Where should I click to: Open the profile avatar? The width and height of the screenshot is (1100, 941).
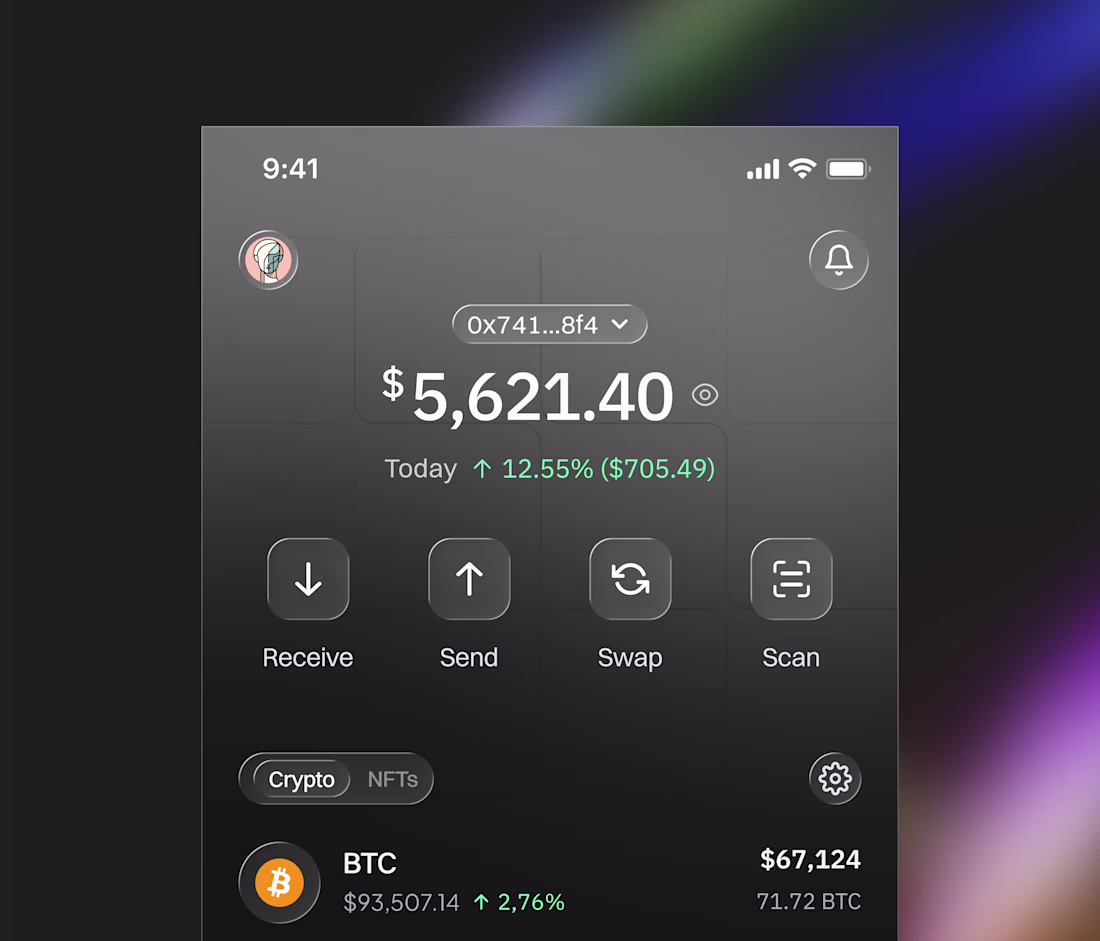[268, 261]
